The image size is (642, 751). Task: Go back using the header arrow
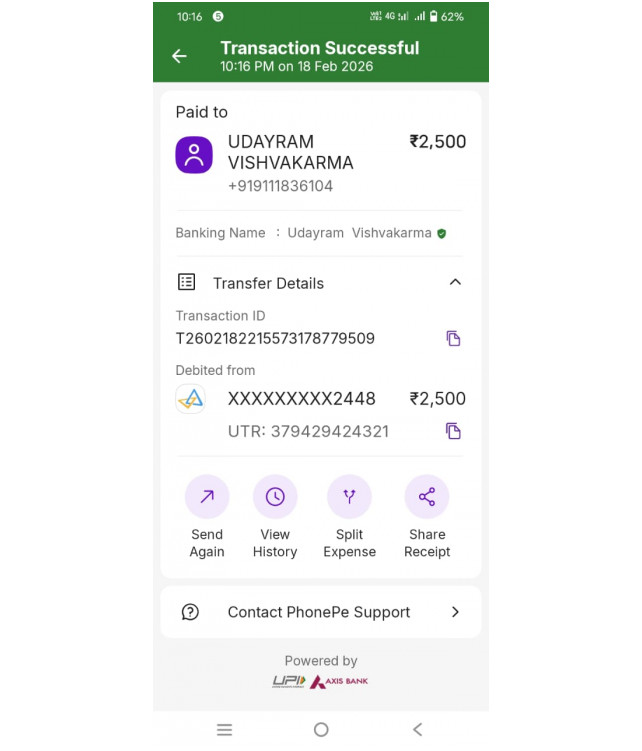click(x=180, y=57)
